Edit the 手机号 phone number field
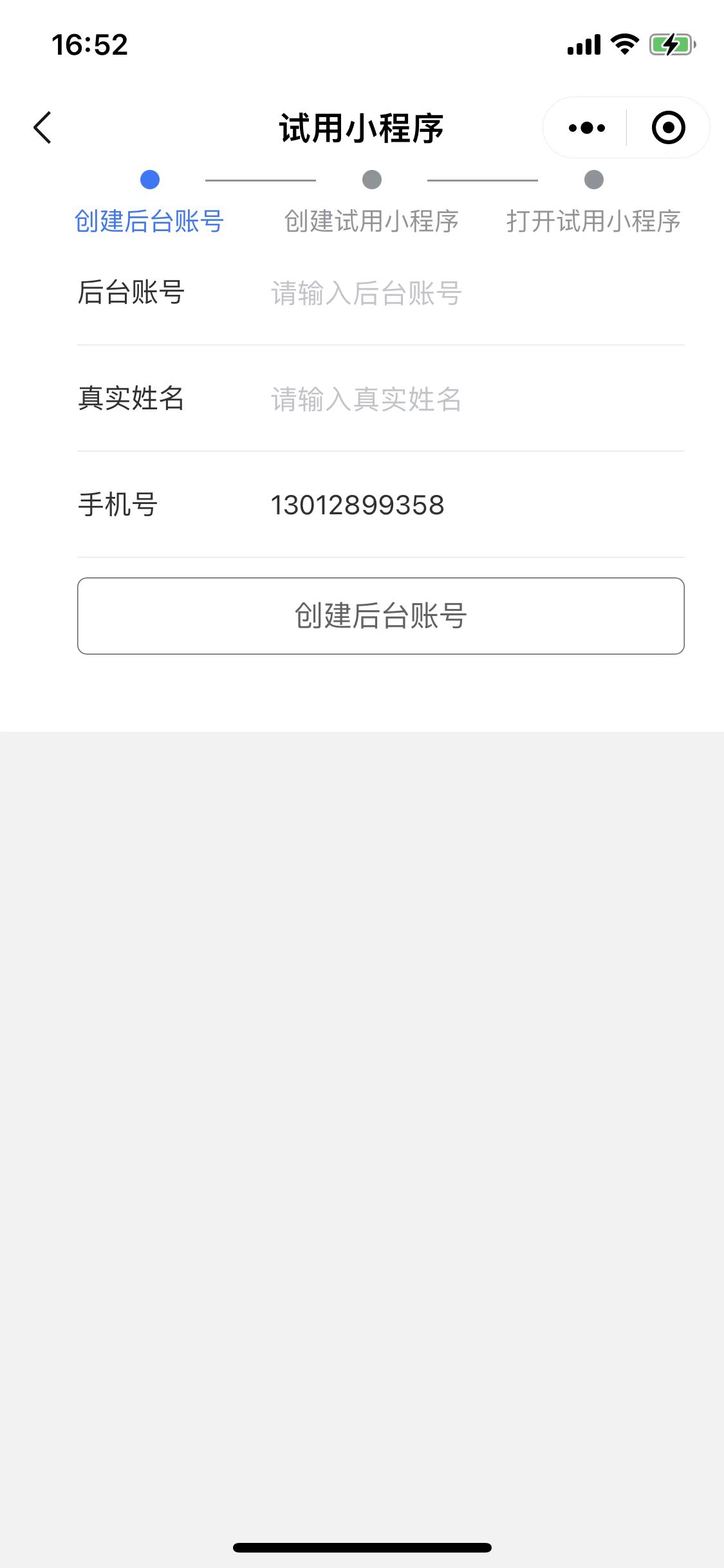This screenshot has width=724, height=1568. tap(475, 505)
